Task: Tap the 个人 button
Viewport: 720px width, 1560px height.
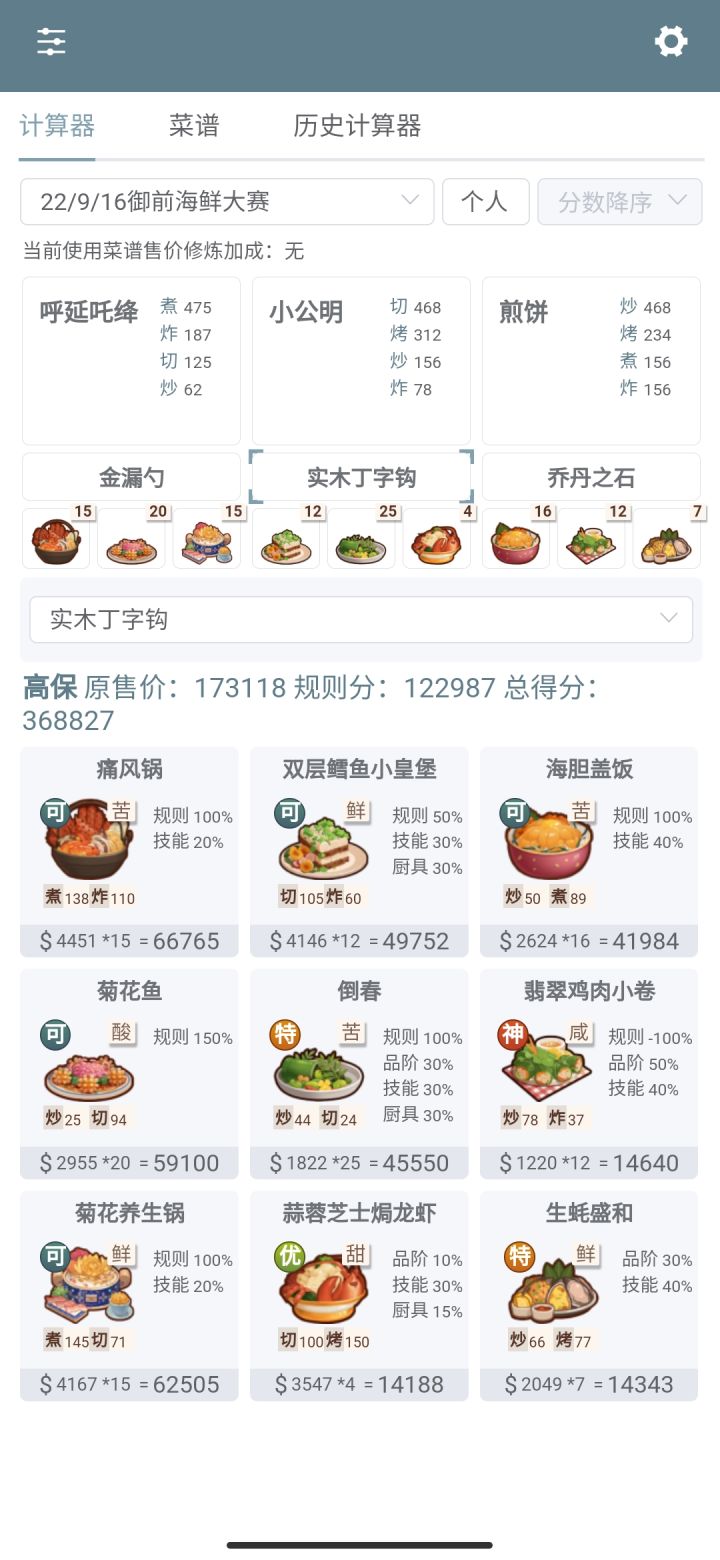Action: (x=485, y=202)
